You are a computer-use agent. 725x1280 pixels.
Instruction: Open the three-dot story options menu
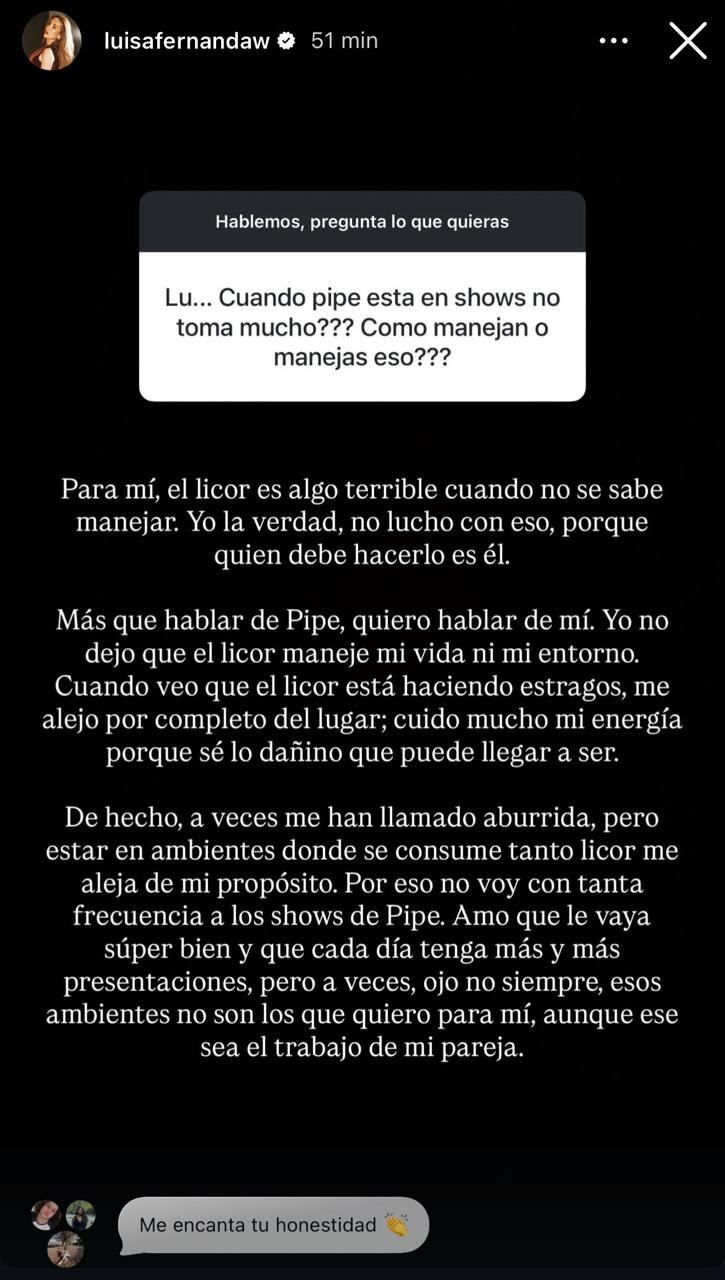click(x=613, y=40)
